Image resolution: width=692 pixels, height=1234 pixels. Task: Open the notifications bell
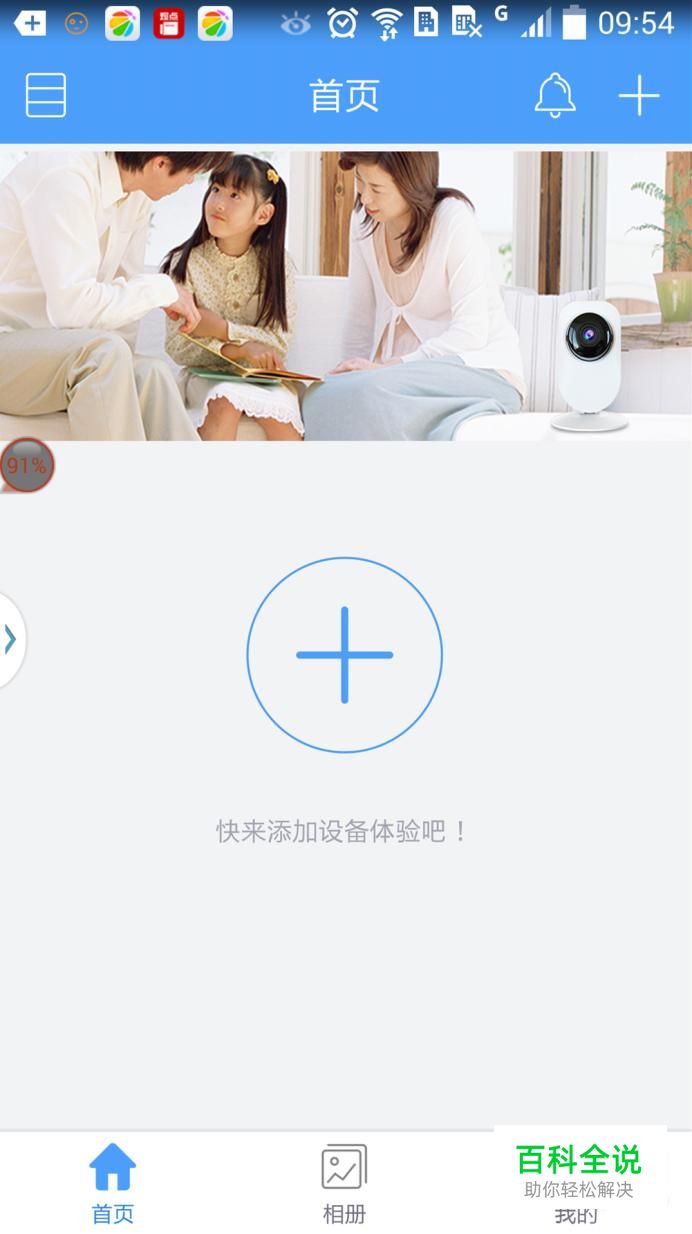pos(555,96)
